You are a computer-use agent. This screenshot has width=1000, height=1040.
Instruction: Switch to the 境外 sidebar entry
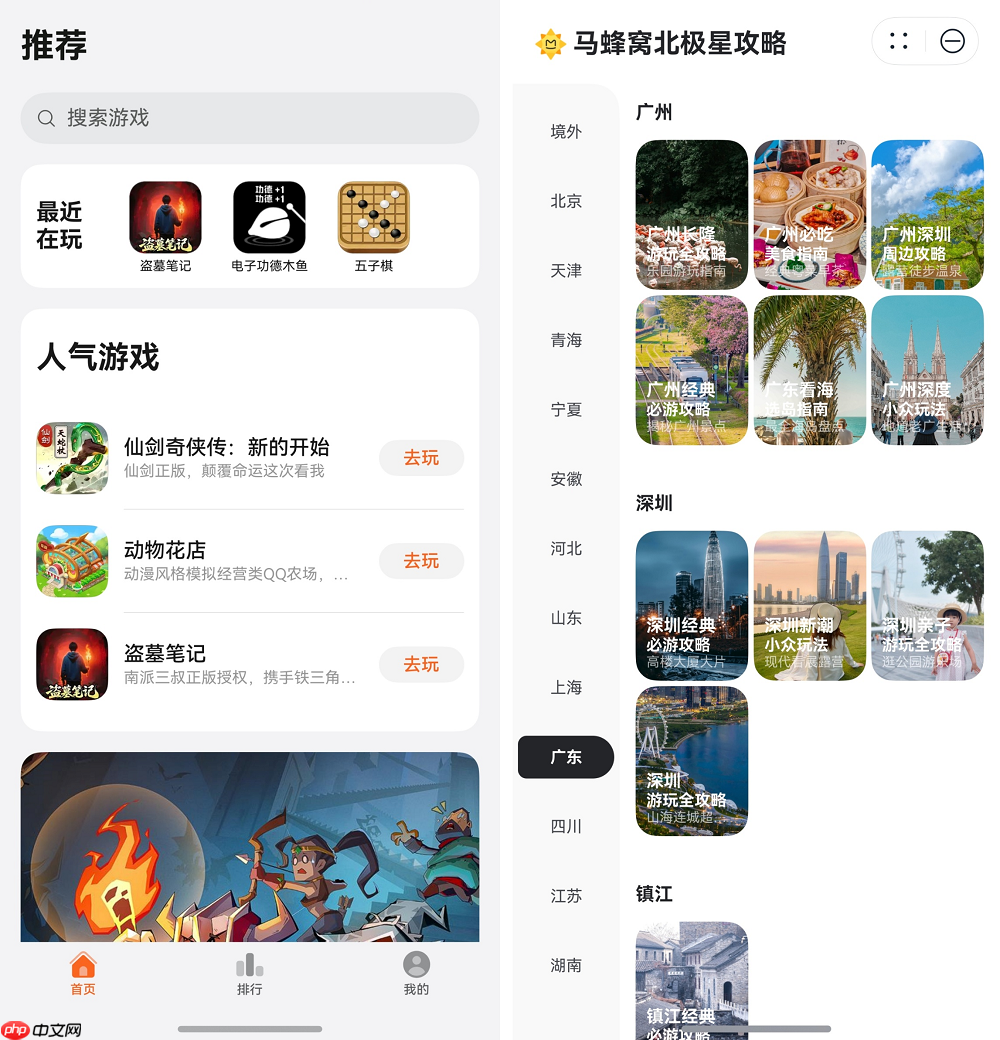click(x=565, y=131)
